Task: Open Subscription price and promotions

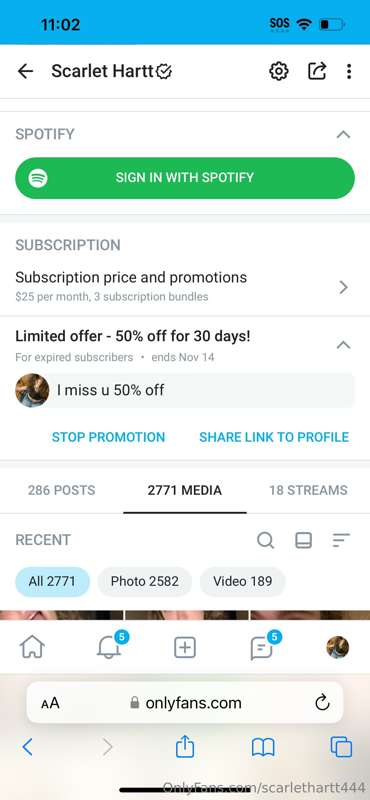Action: tap(185, 287)
